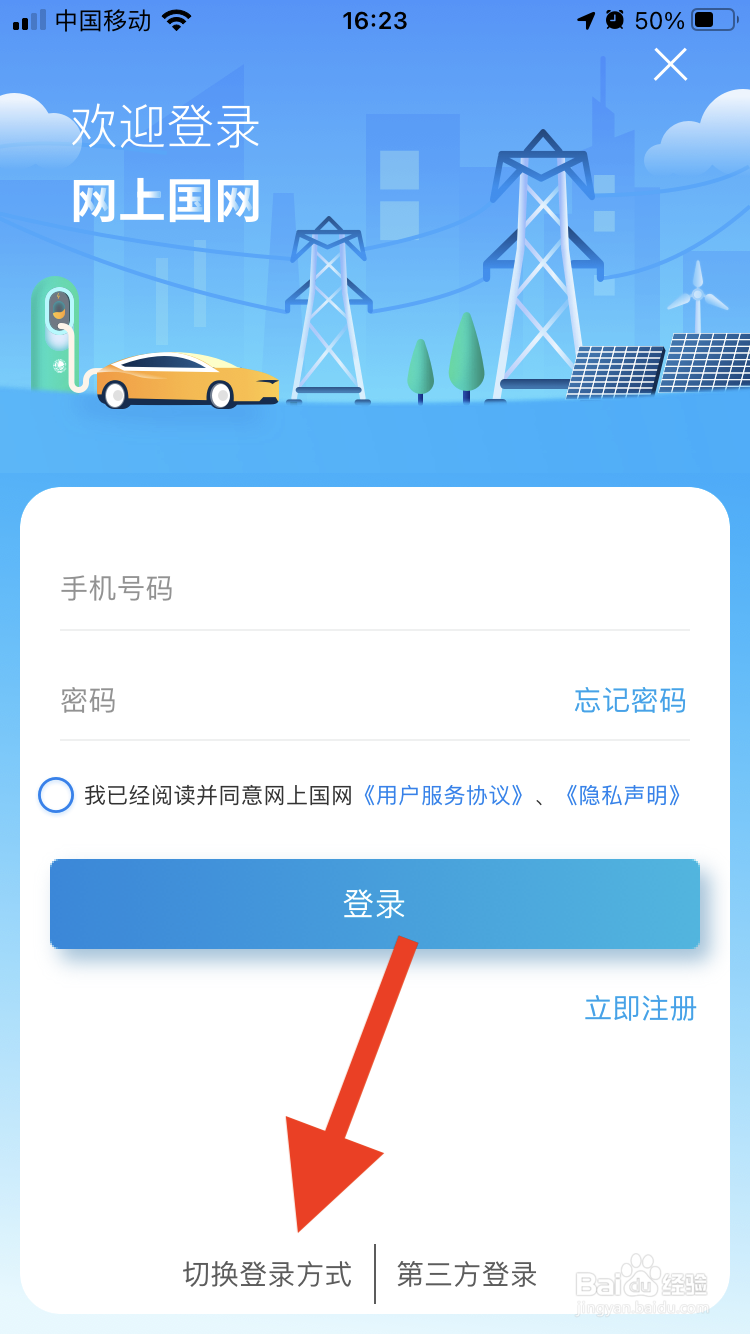Screen dimensions: 750x1334
Task: Open the 忘记密码 forgot password link
Action: point(629,701)
